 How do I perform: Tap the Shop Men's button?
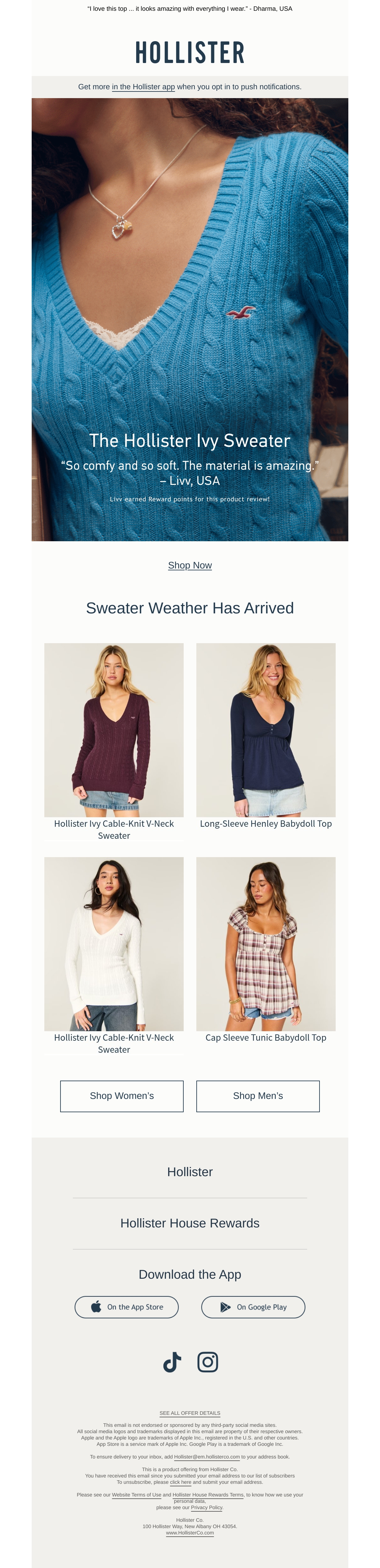click(258, 1096)
